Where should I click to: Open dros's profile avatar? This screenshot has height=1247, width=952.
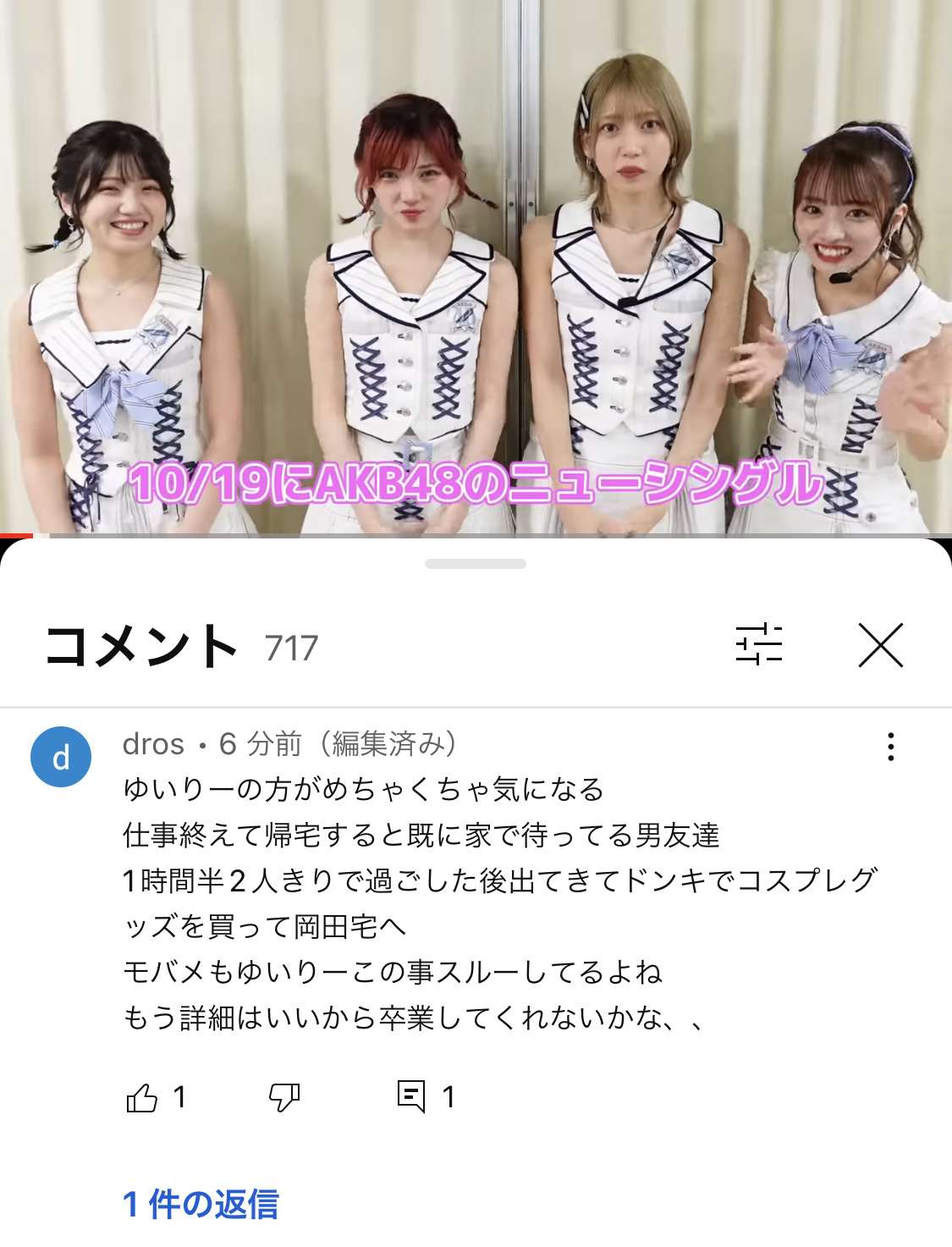(61, 757)
